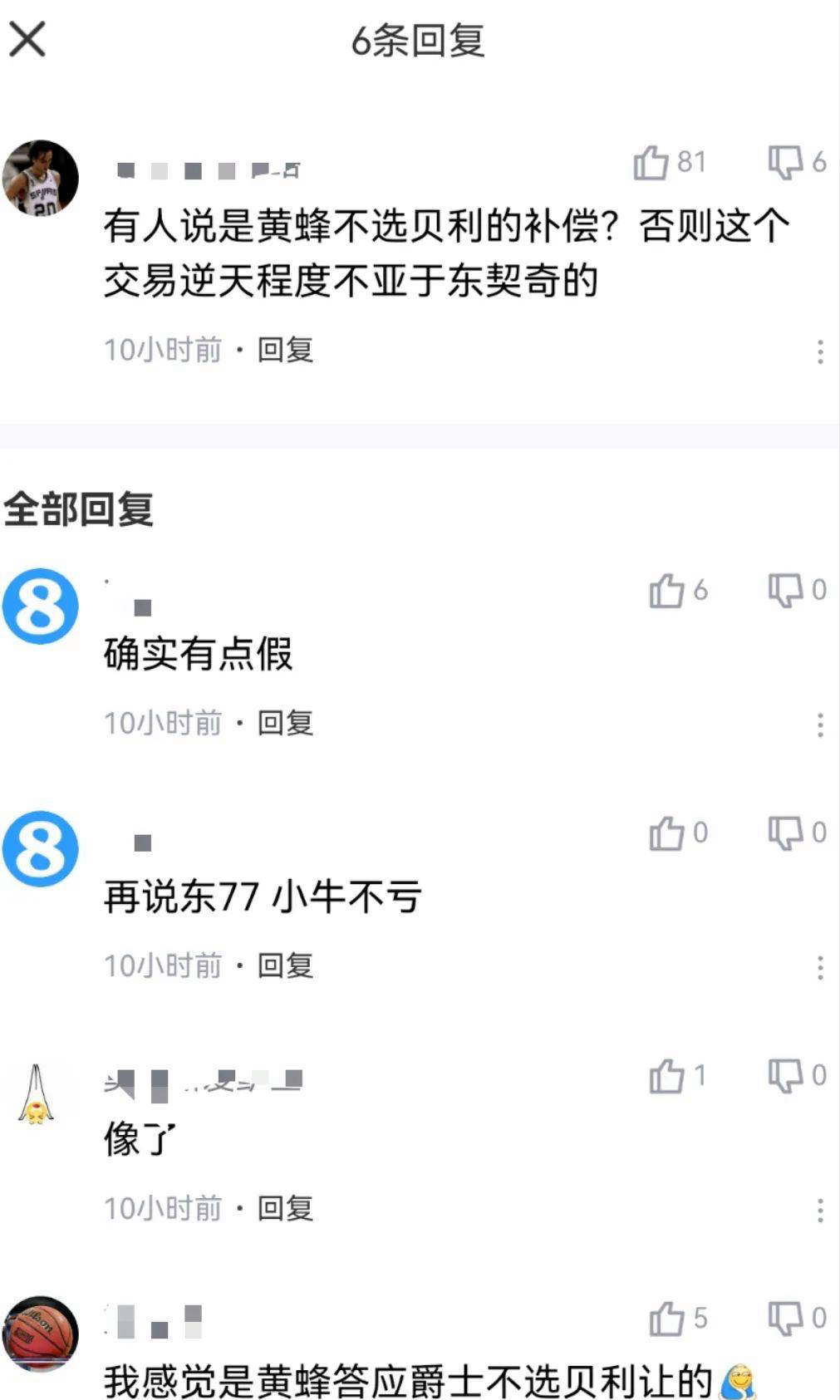Open more options for 再说东77 小牛不亏
The width and height of the screenshot is (840, 1400).
click(x=819, y=968)
